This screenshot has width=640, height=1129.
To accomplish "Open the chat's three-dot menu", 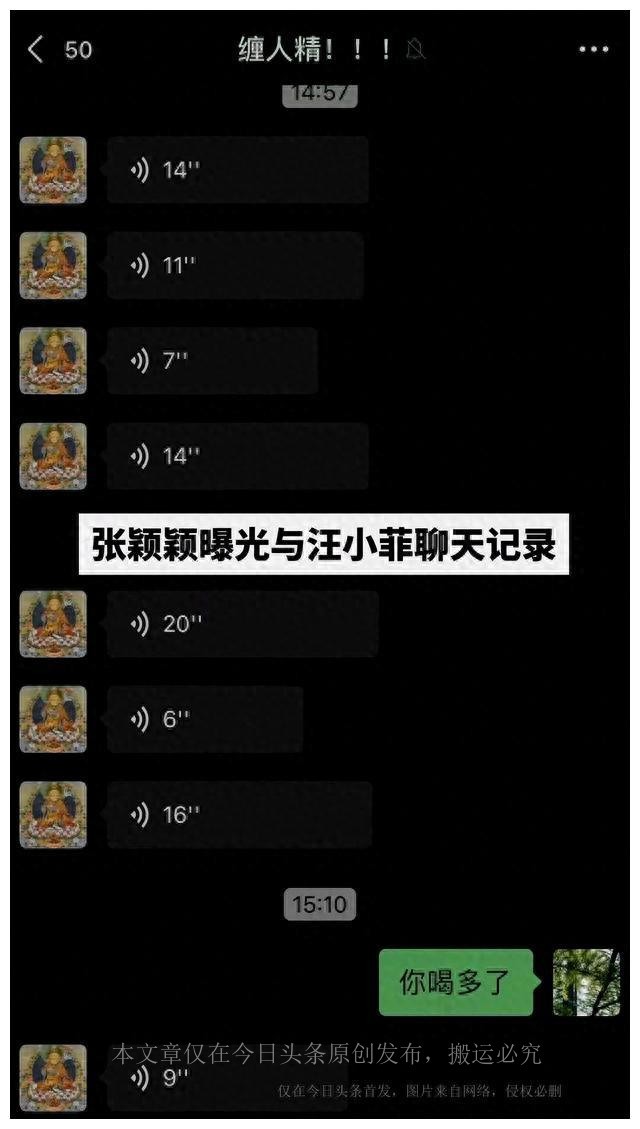I will tap(593, 49).
